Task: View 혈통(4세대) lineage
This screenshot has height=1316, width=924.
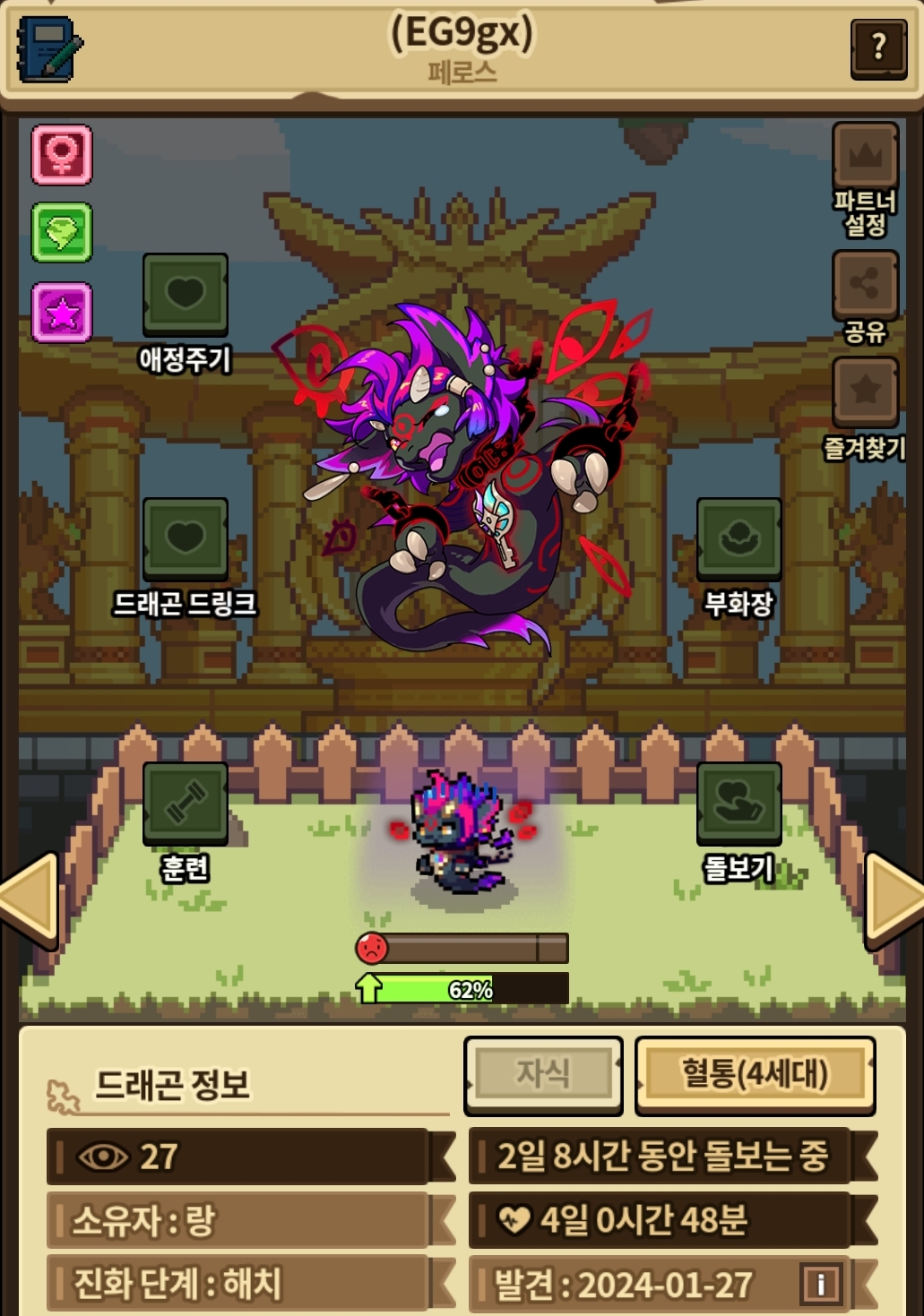Action: (755, 1074)
